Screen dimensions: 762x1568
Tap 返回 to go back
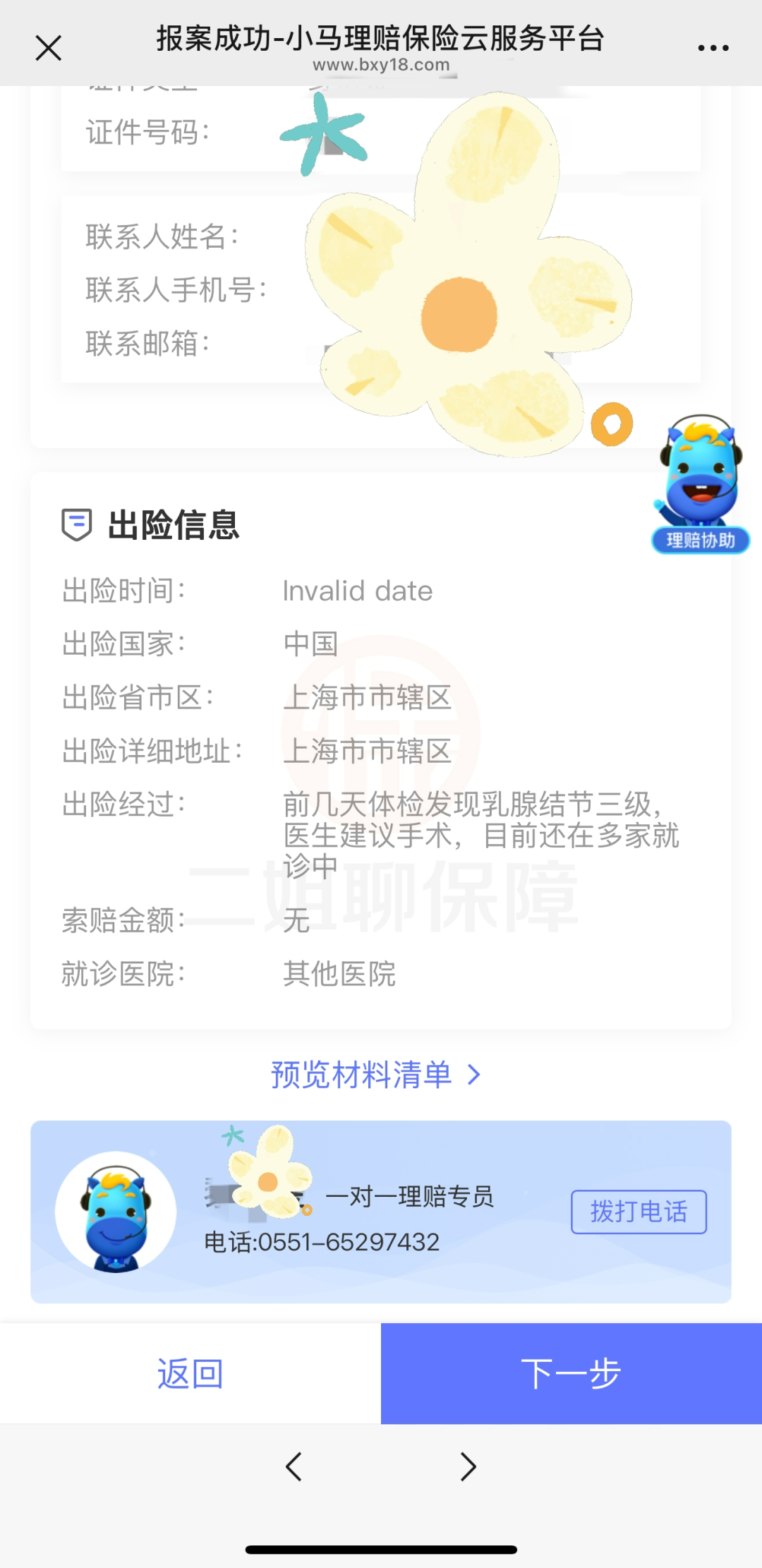190,1373
